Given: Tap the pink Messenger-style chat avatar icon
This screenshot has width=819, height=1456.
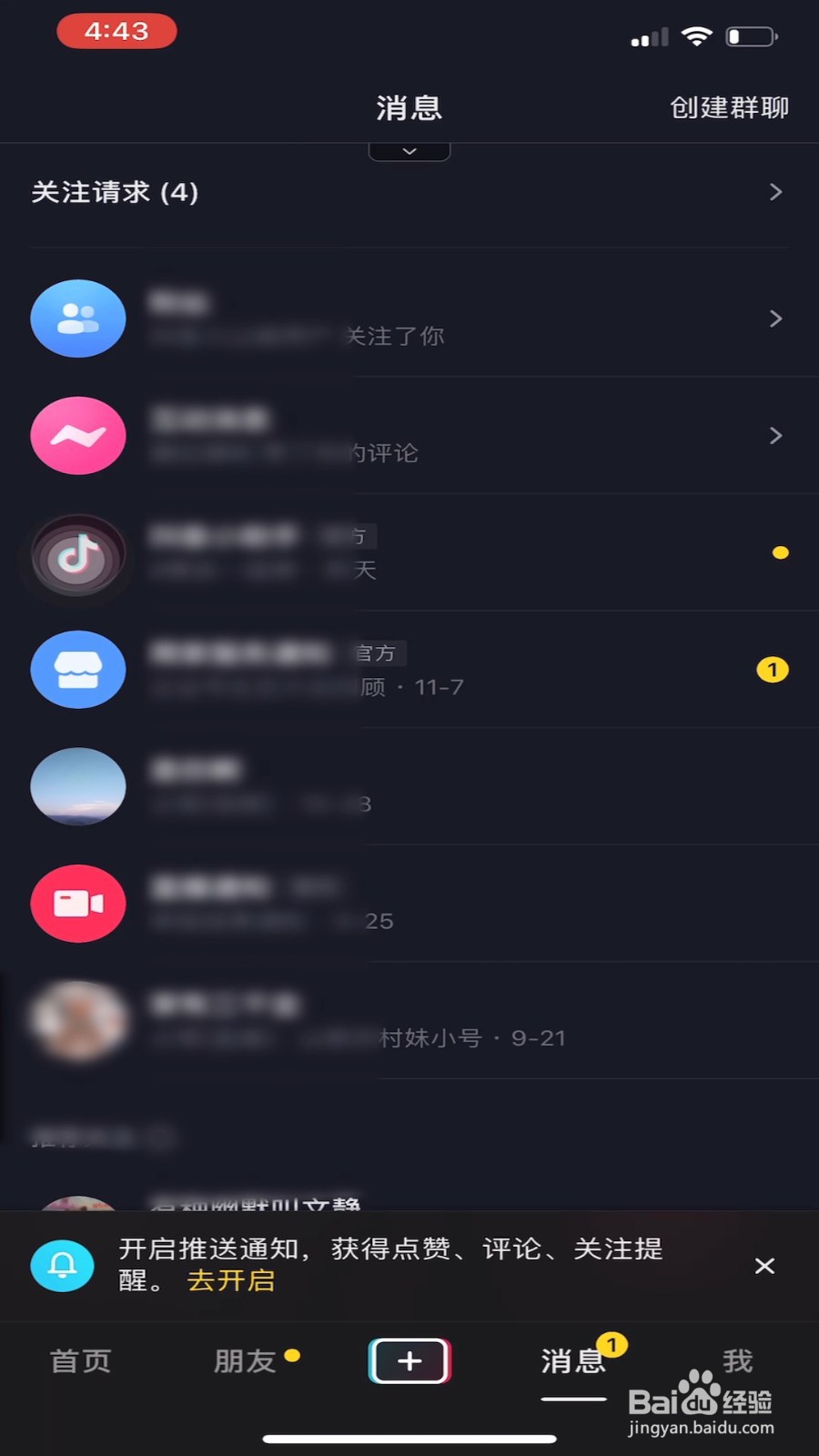Looking at the screenshot, I should (78, 436).
